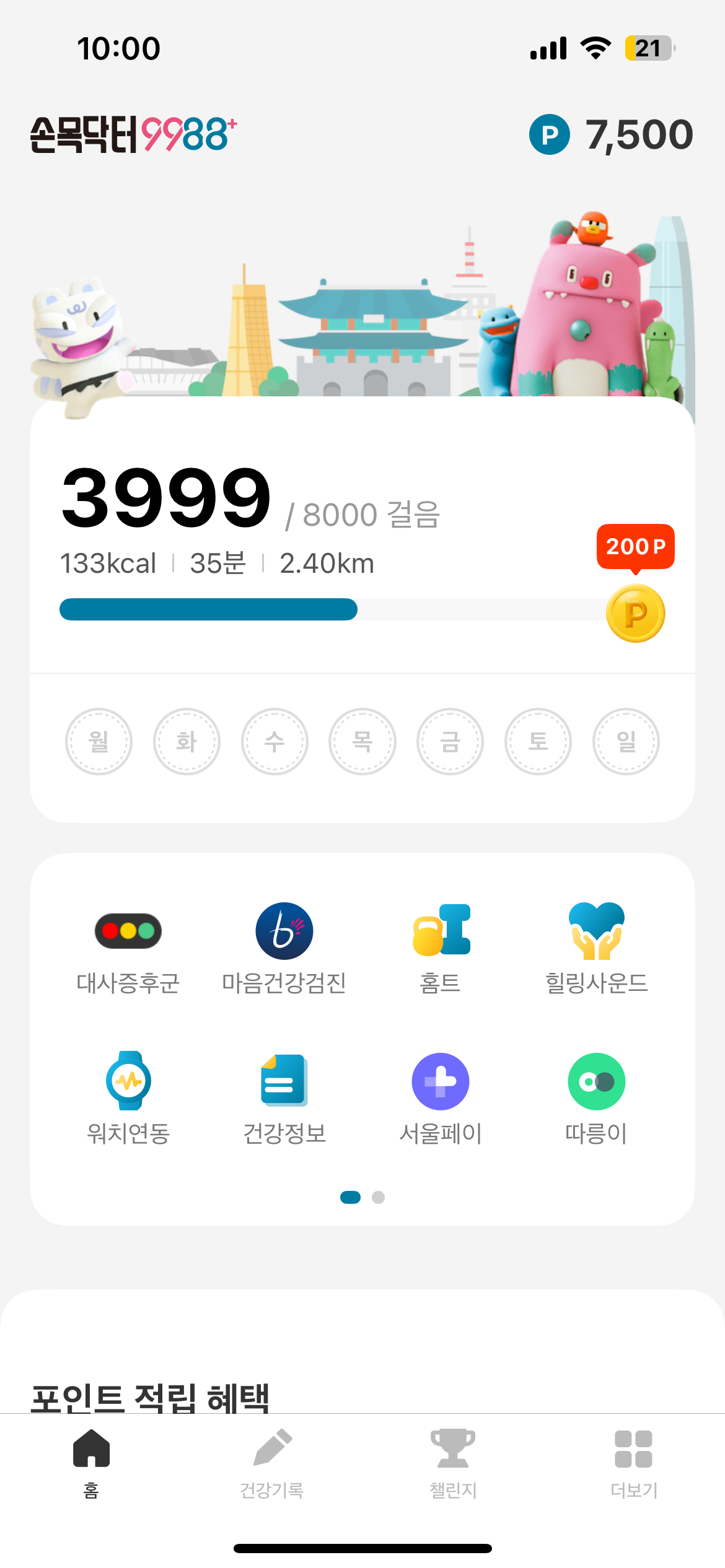This screenshot has height=1568, width=725.
Task: Launch 마음건강검진 service
Action: [284, 947]
